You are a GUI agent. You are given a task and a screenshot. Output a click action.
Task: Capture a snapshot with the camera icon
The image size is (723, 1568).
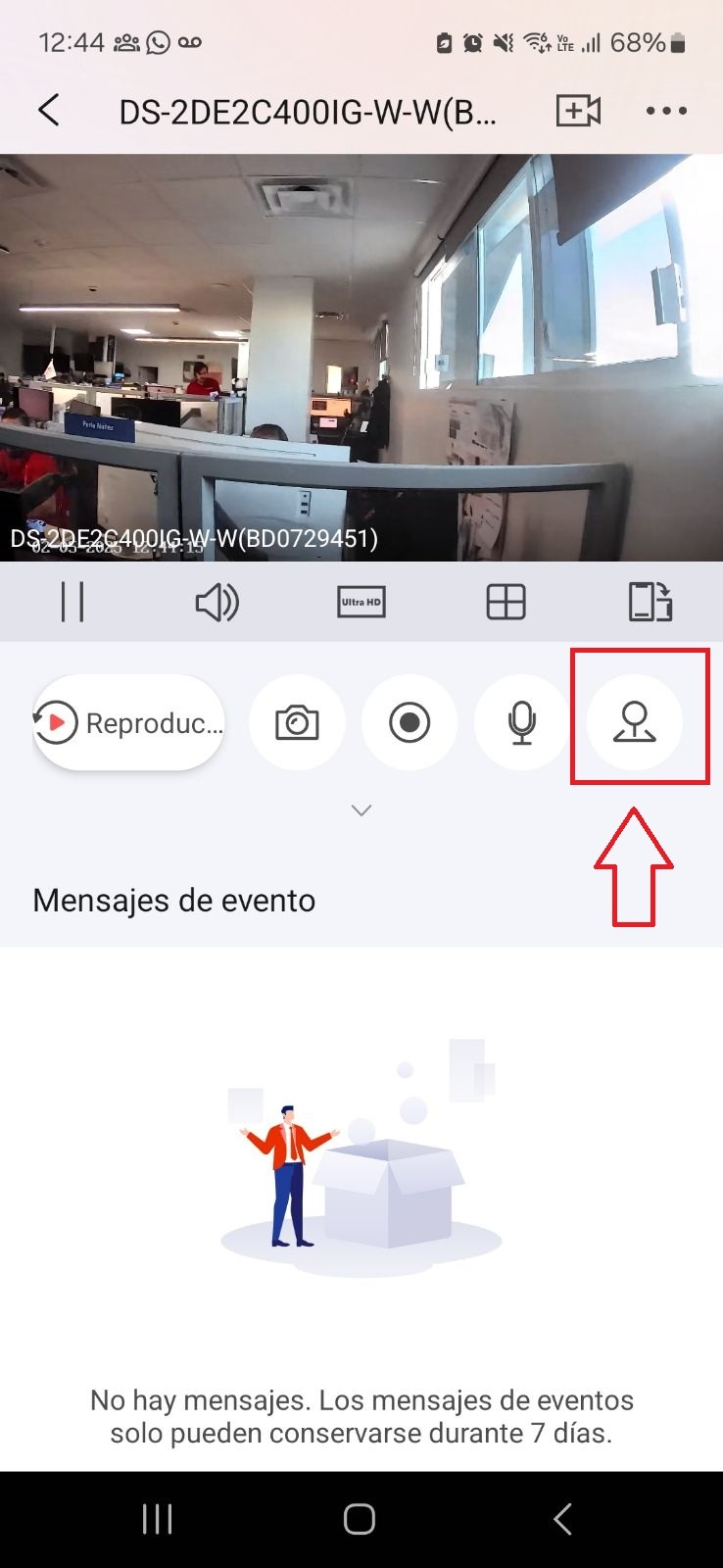click(x=297, y=723)
